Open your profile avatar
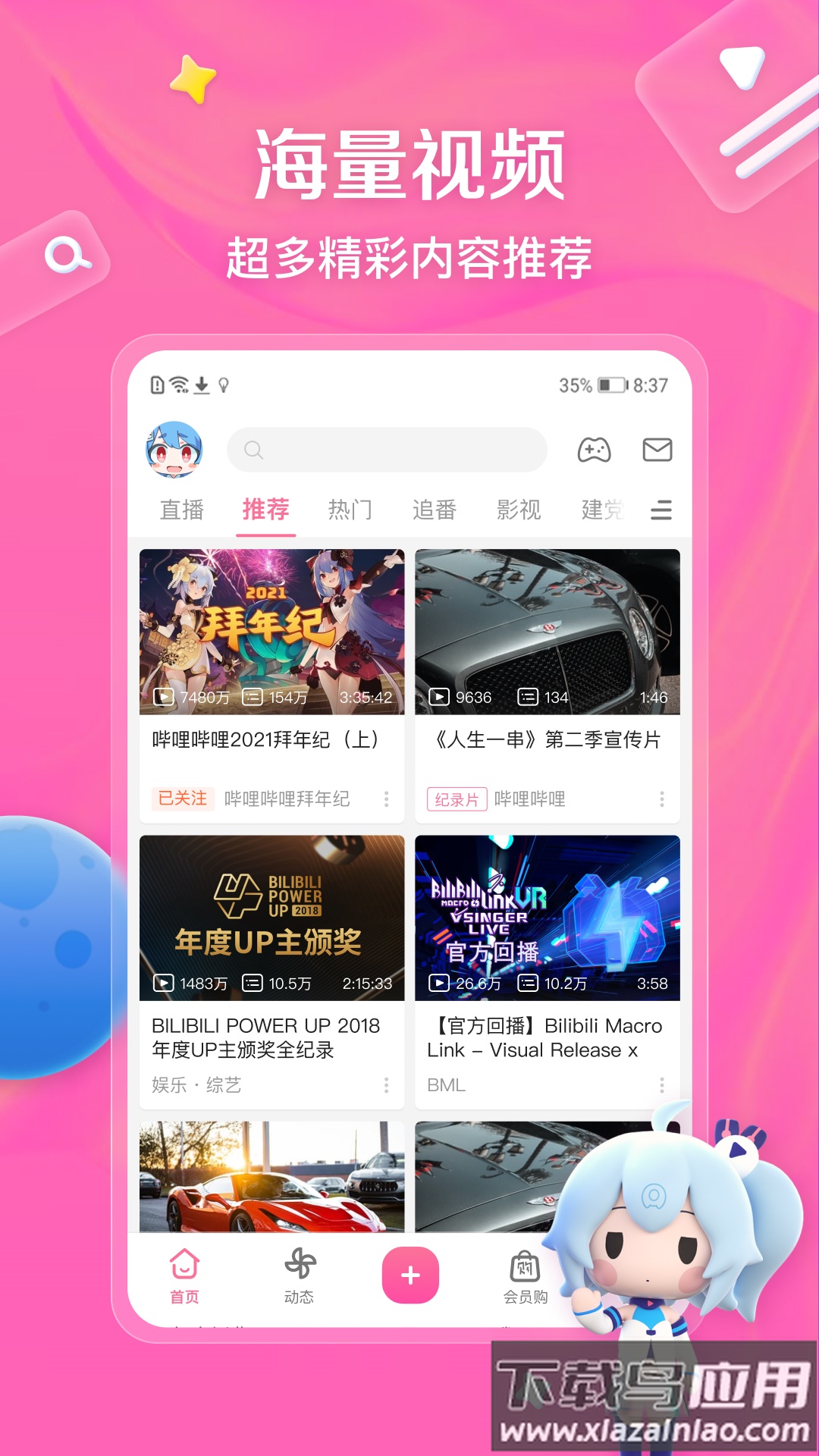The height and width of the screenshot is (1456, 819). [173, 450]
